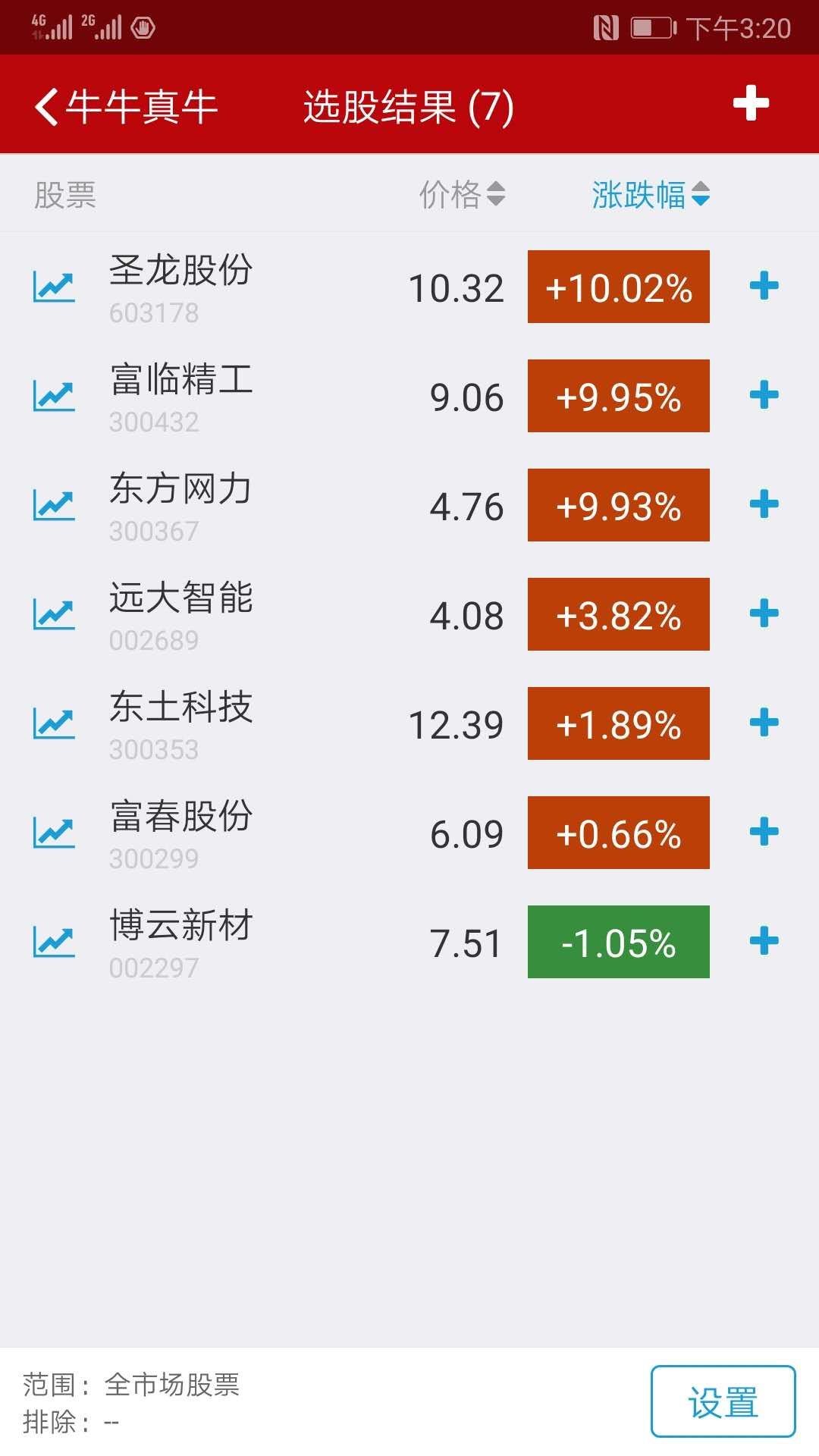Open 东方网力 stock details

click(x=180, y=506)
